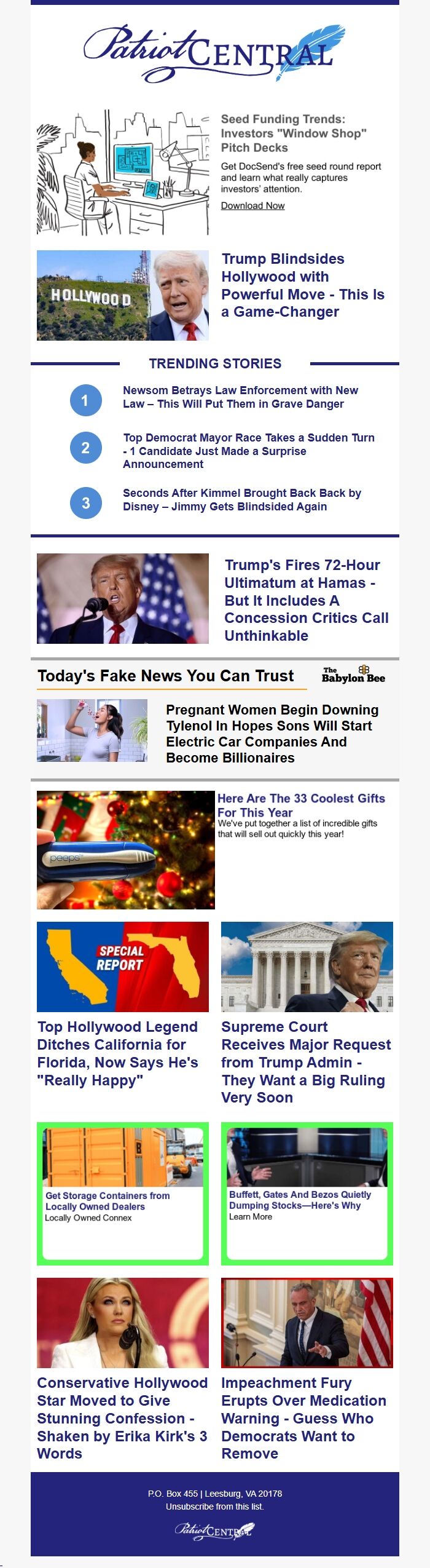Open the Hollywood sign Trump photo tile
Image resolution: width=430 pixels, height=1568 pixels.
click(123, 295)
